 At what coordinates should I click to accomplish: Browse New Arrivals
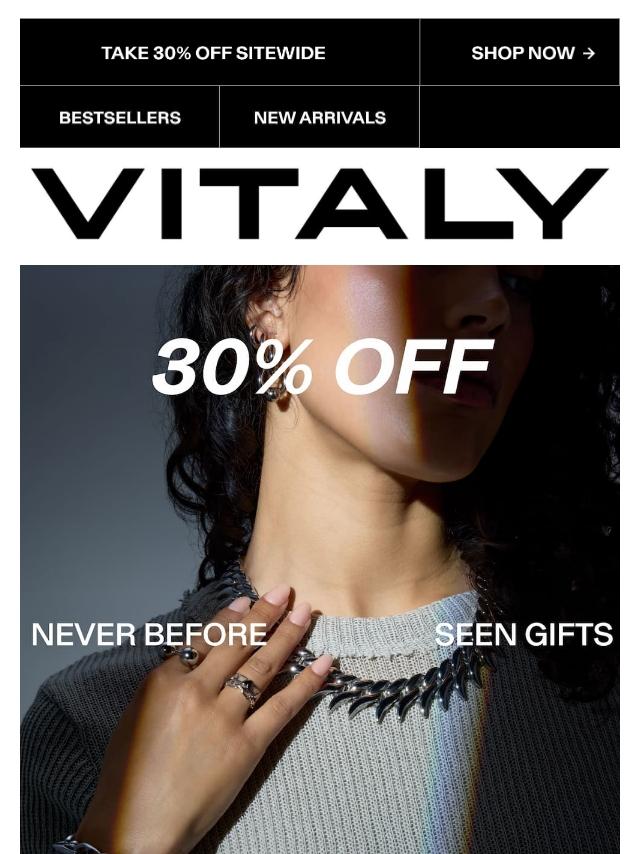tap(320, 118)
